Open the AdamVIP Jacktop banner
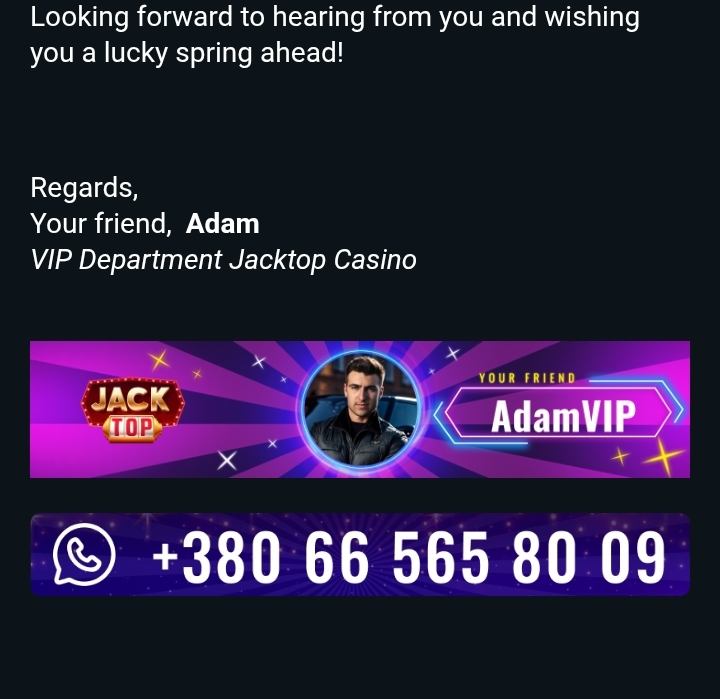 360,409
